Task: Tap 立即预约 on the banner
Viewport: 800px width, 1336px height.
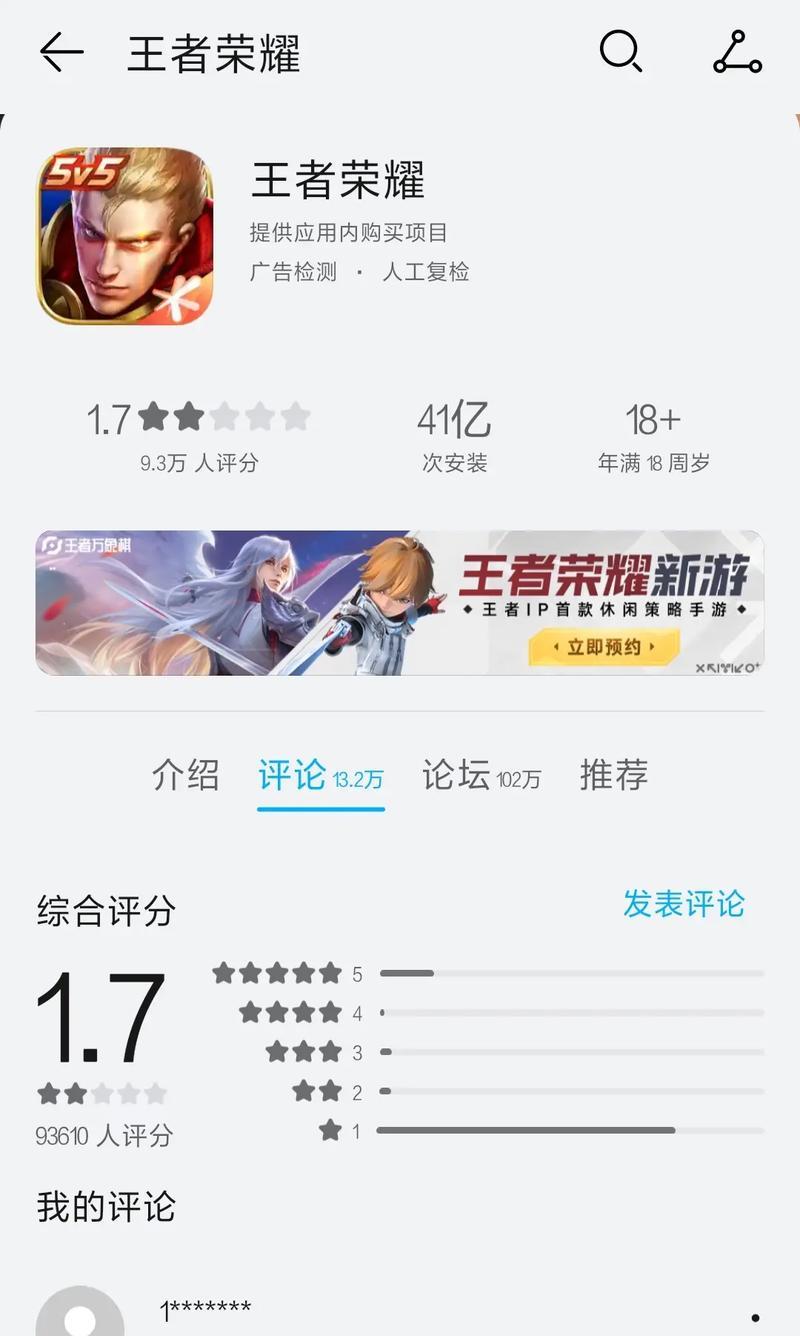Action: click(x=604, y=647)
